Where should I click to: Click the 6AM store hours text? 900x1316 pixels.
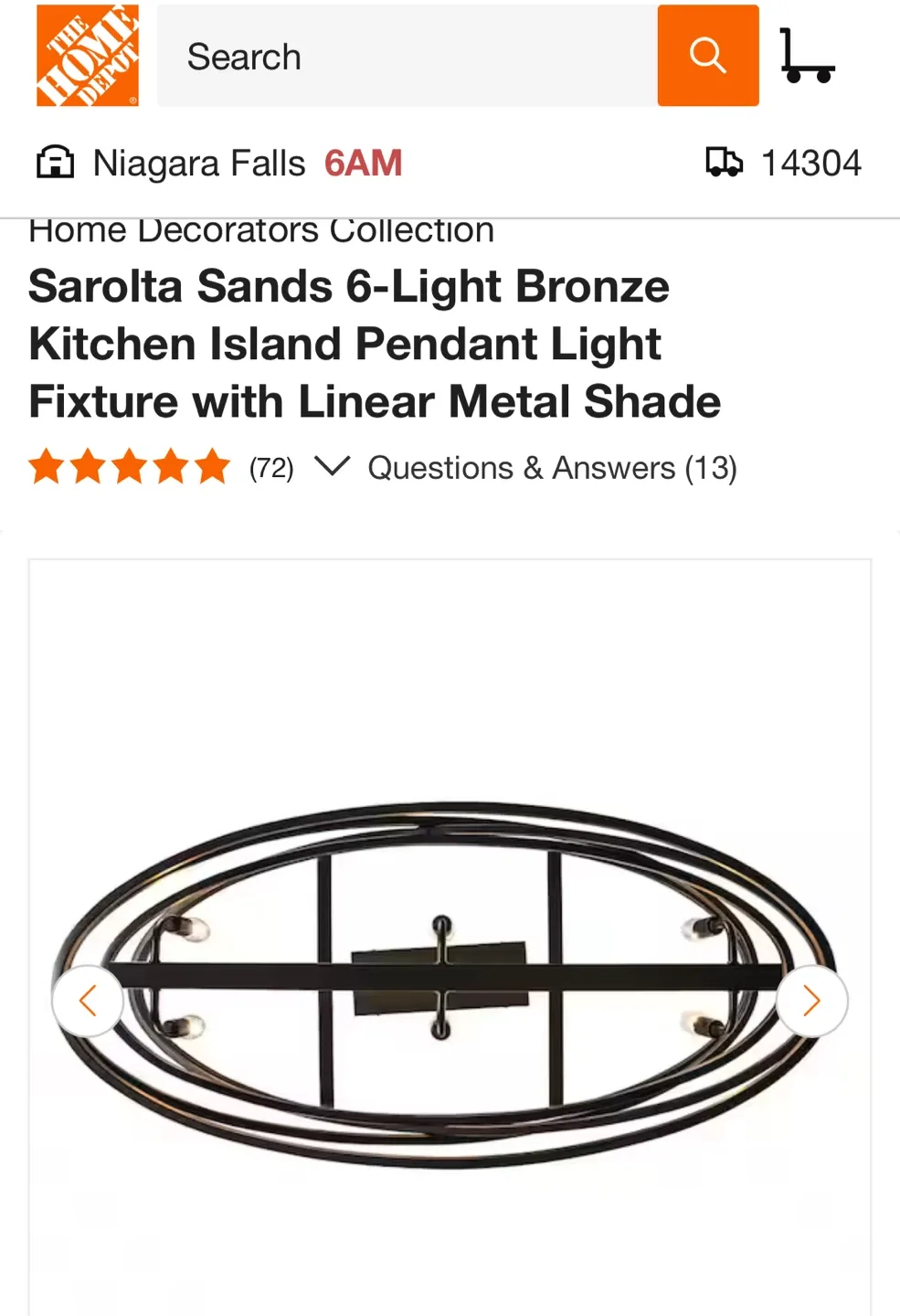pyautogui.click(x=364, y=162)
